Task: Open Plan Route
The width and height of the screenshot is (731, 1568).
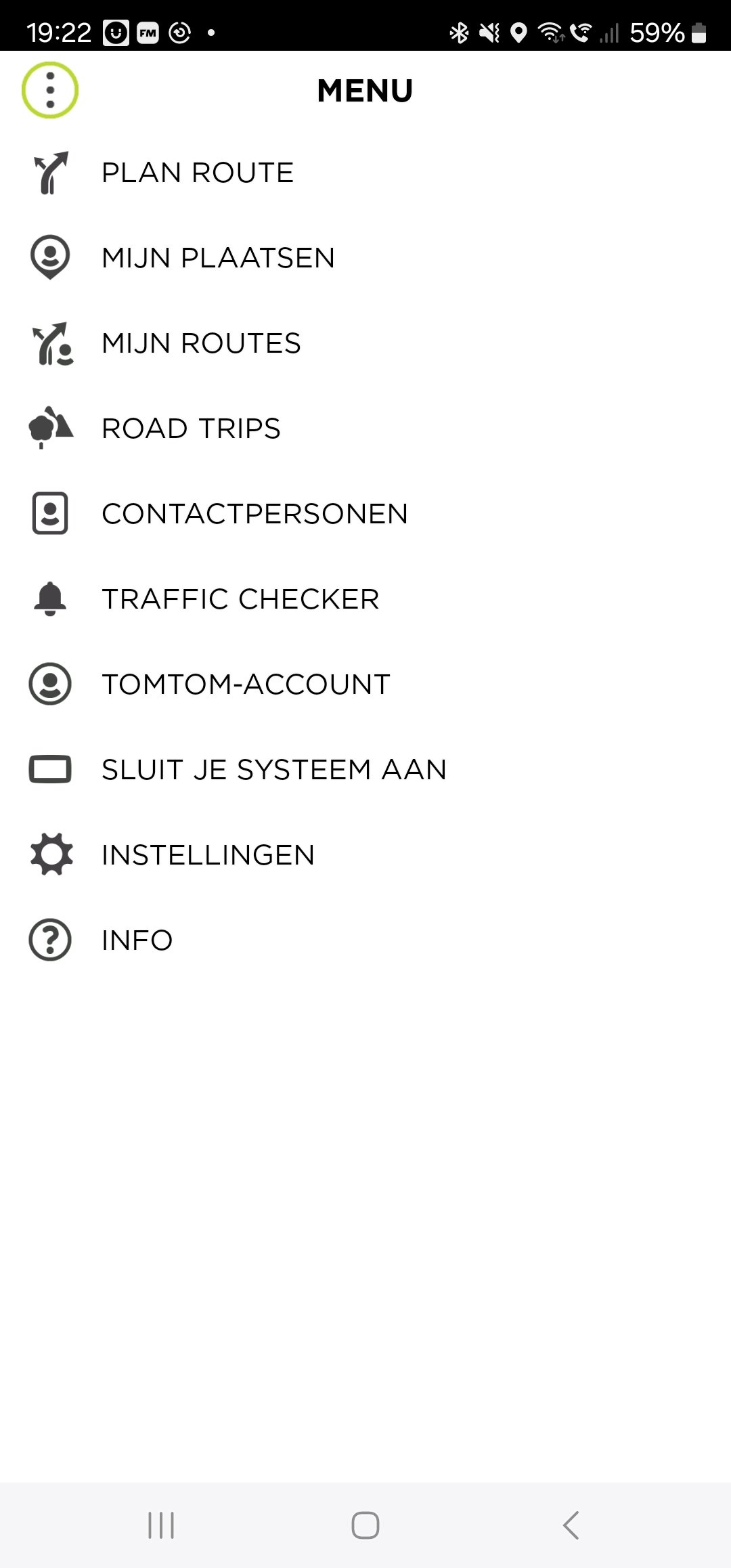Action: (x=198, y=173)
